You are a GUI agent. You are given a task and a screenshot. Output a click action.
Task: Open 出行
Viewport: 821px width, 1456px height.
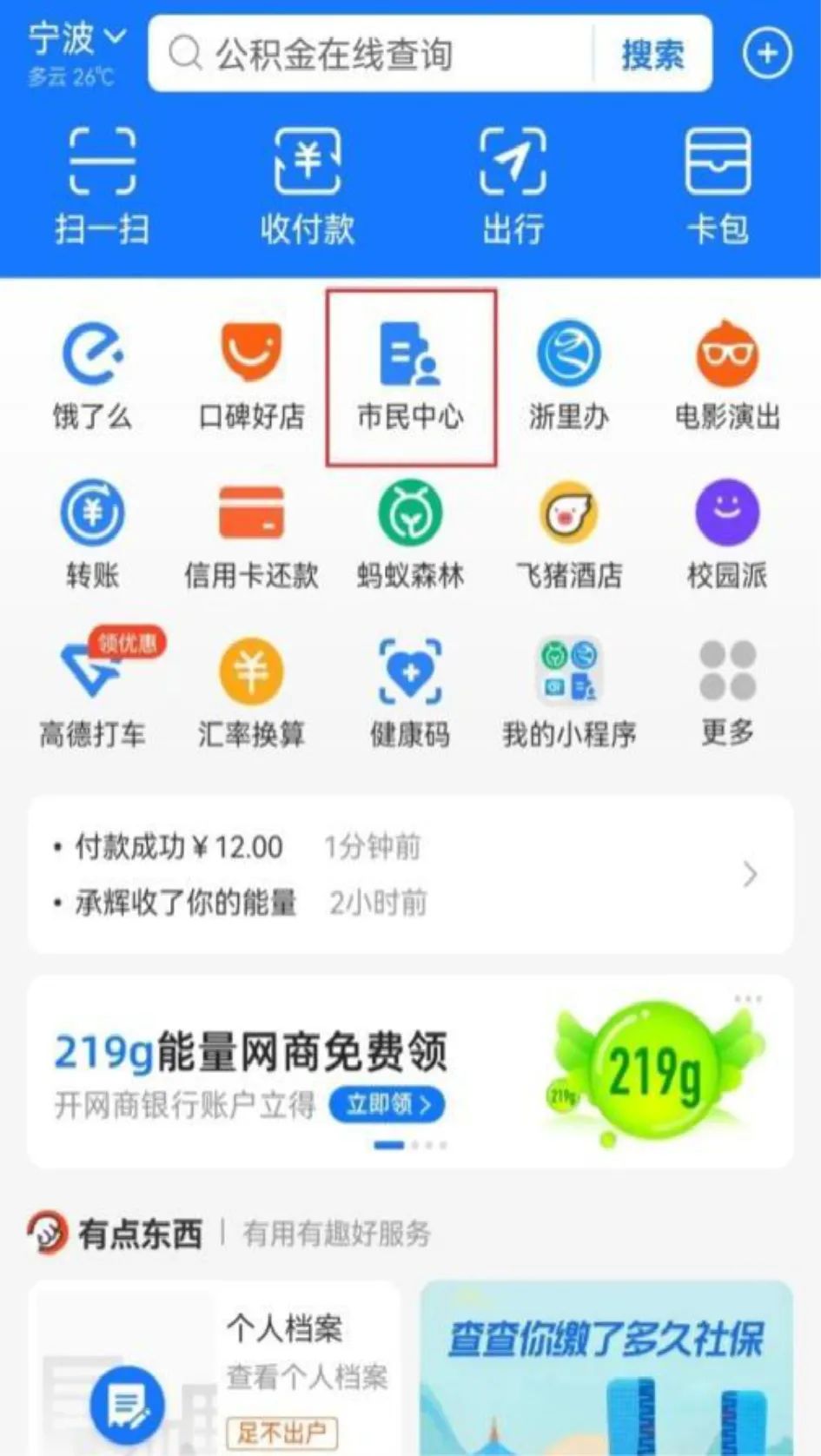(x=513, y=186)
